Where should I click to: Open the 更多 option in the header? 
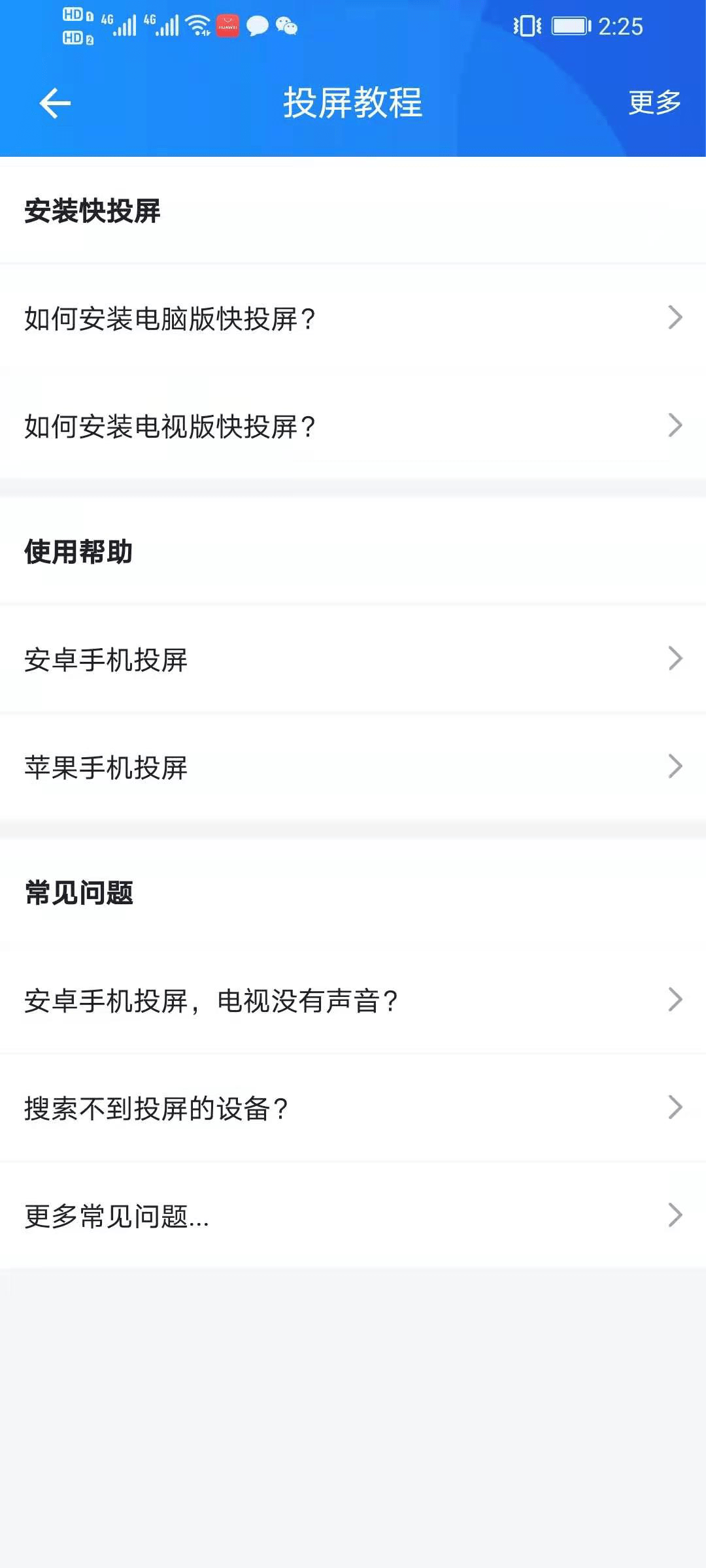pos(654,103)
